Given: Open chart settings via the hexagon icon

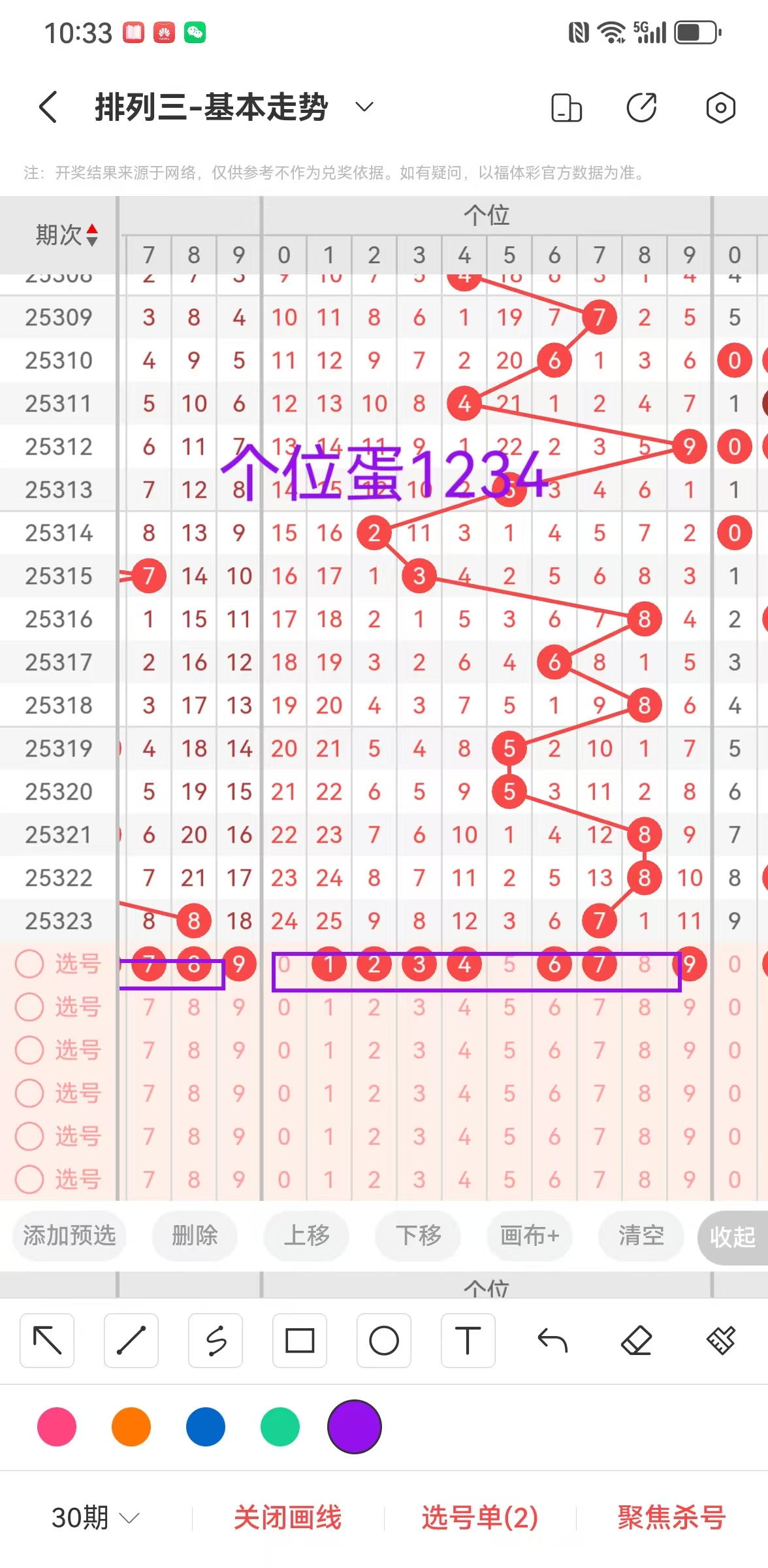Looking at the screenshot, I should [x=720, y=108].
